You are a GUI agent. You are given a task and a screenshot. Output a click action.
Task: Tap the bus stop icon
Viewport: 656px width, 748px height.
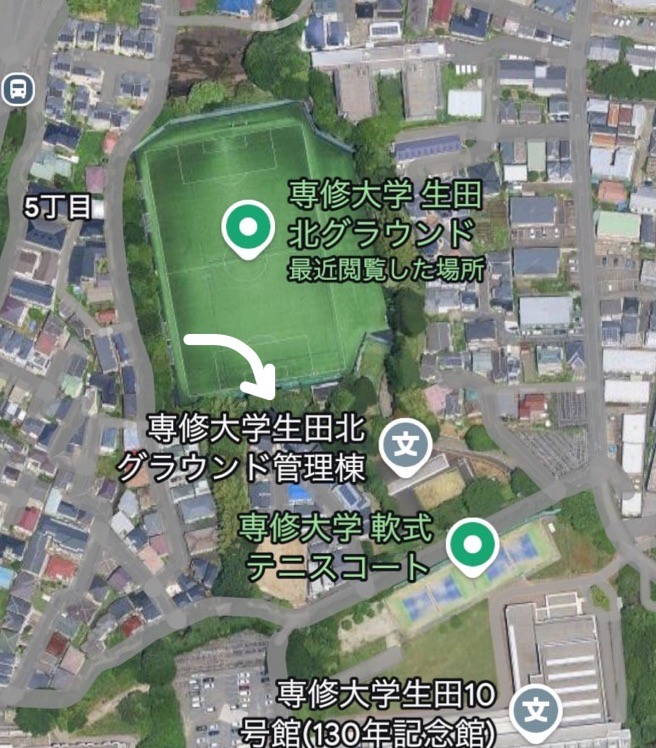coord(17,89)
